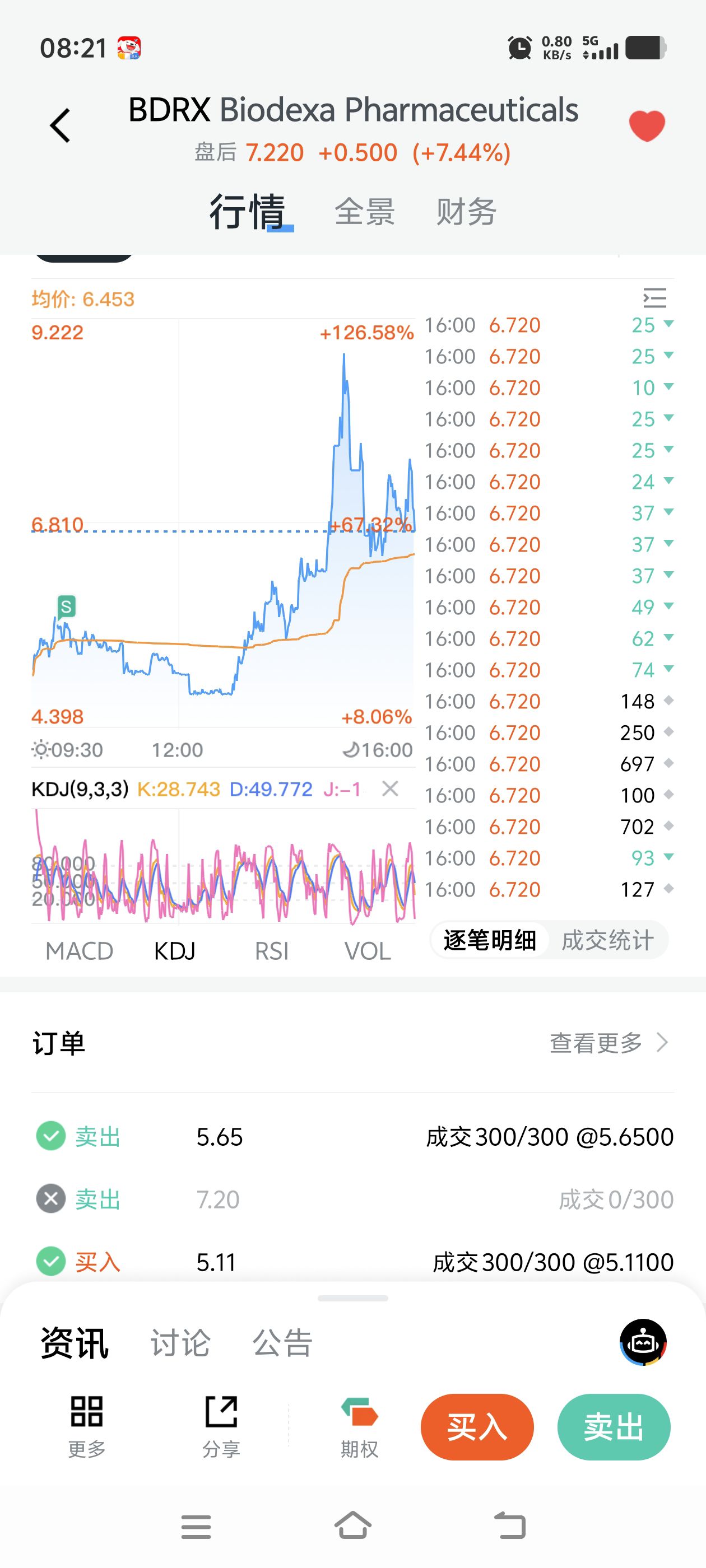Open the tick list settings icon

(655, 298)
